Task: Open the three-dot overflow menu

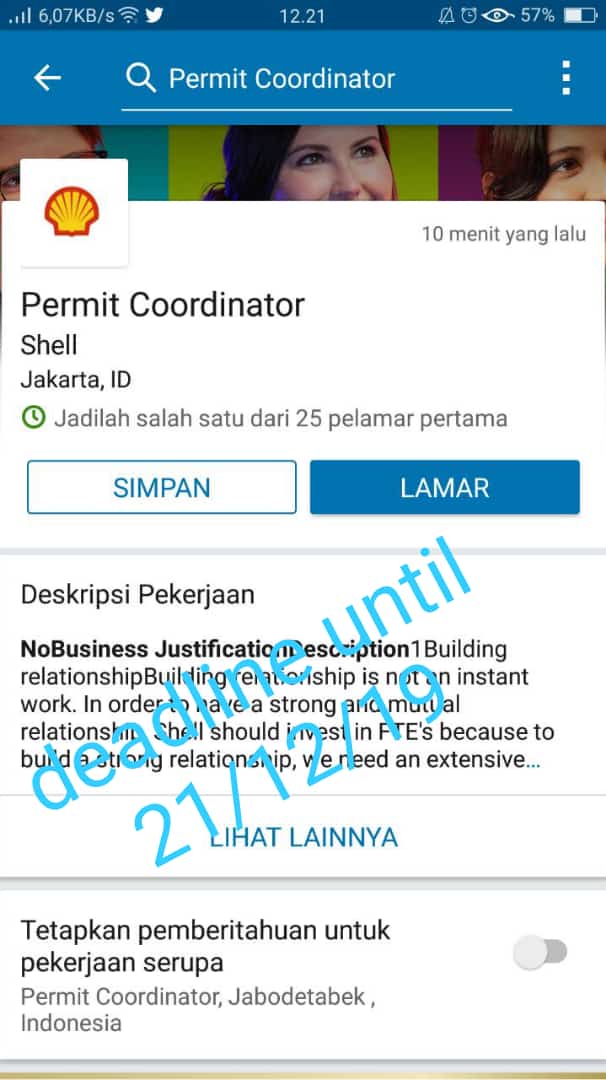Action: pos(566,78)
